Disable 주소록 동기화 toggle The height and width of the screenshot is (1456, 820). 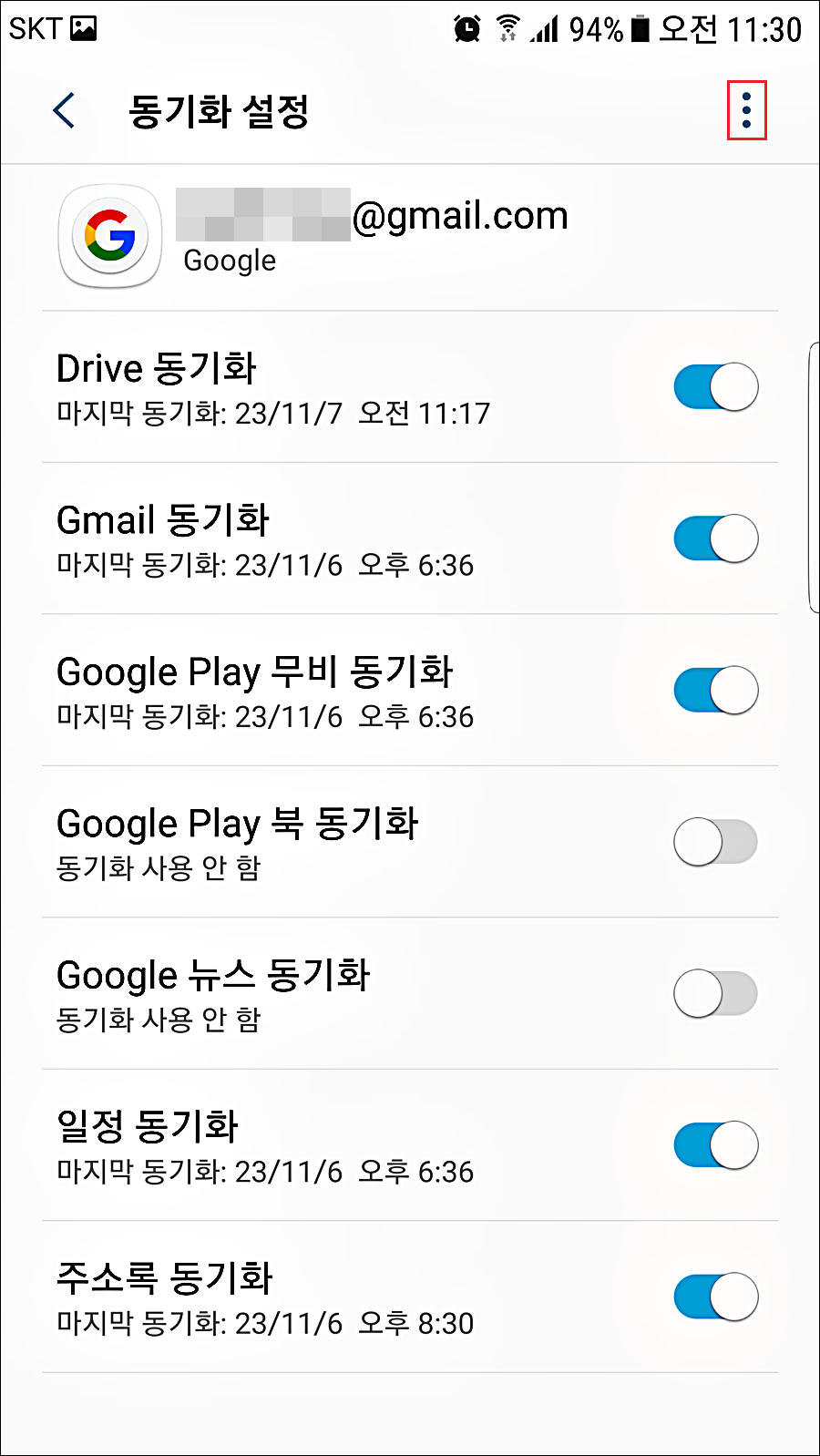[716, 1297]
